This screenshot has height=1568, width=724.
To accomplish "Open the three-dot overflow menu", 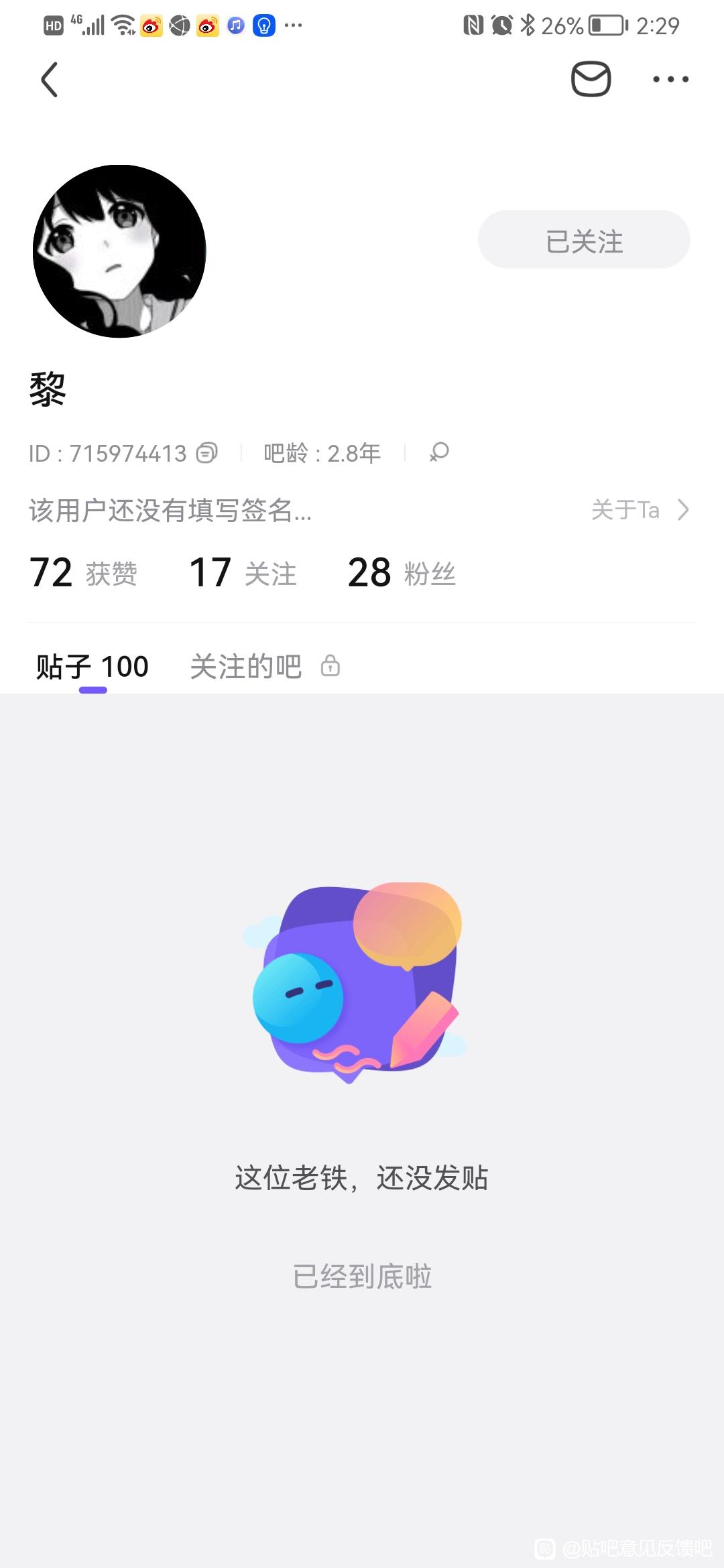I will 670,79.
